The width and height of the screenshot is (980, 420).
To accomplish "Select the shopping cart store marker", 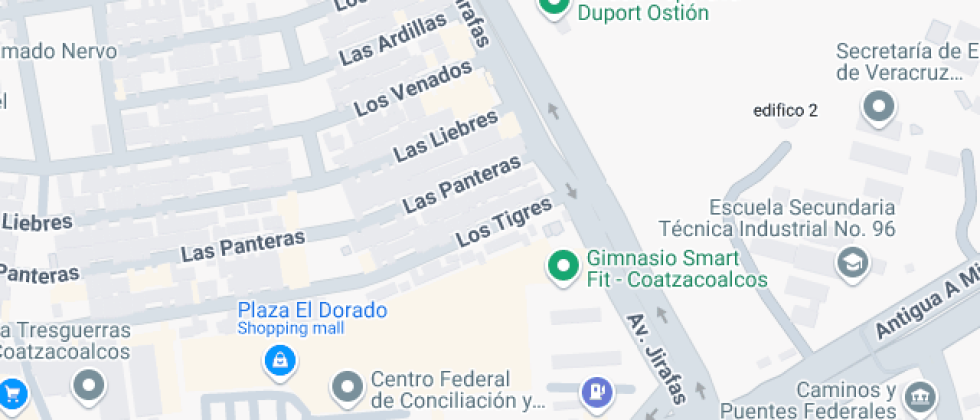I will (x=12, y=393).
